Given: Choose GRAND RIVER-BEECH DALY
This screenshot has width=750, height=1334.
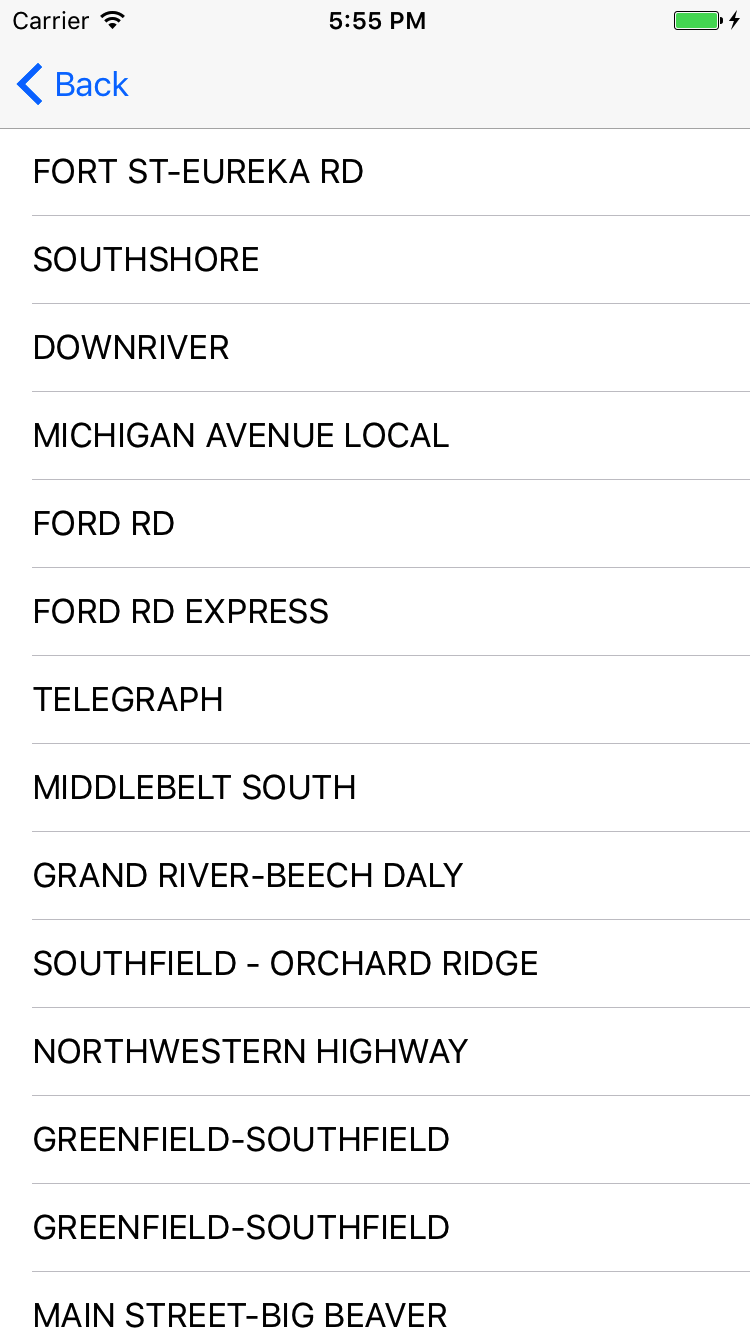Looking at the screenshot, I should (375, 876).
